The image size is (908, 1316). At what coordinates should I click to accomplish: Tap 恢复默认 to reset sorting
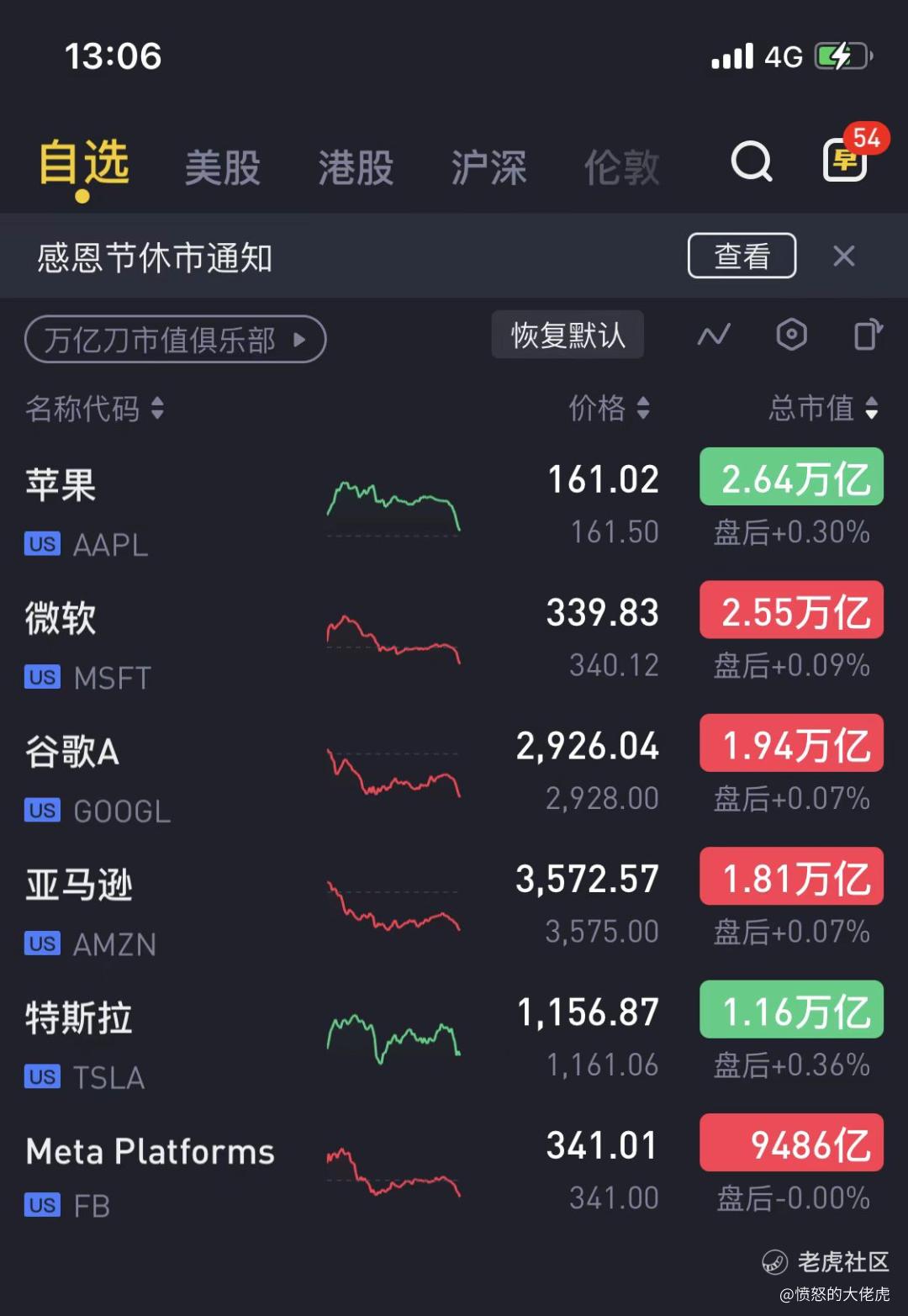567,335
